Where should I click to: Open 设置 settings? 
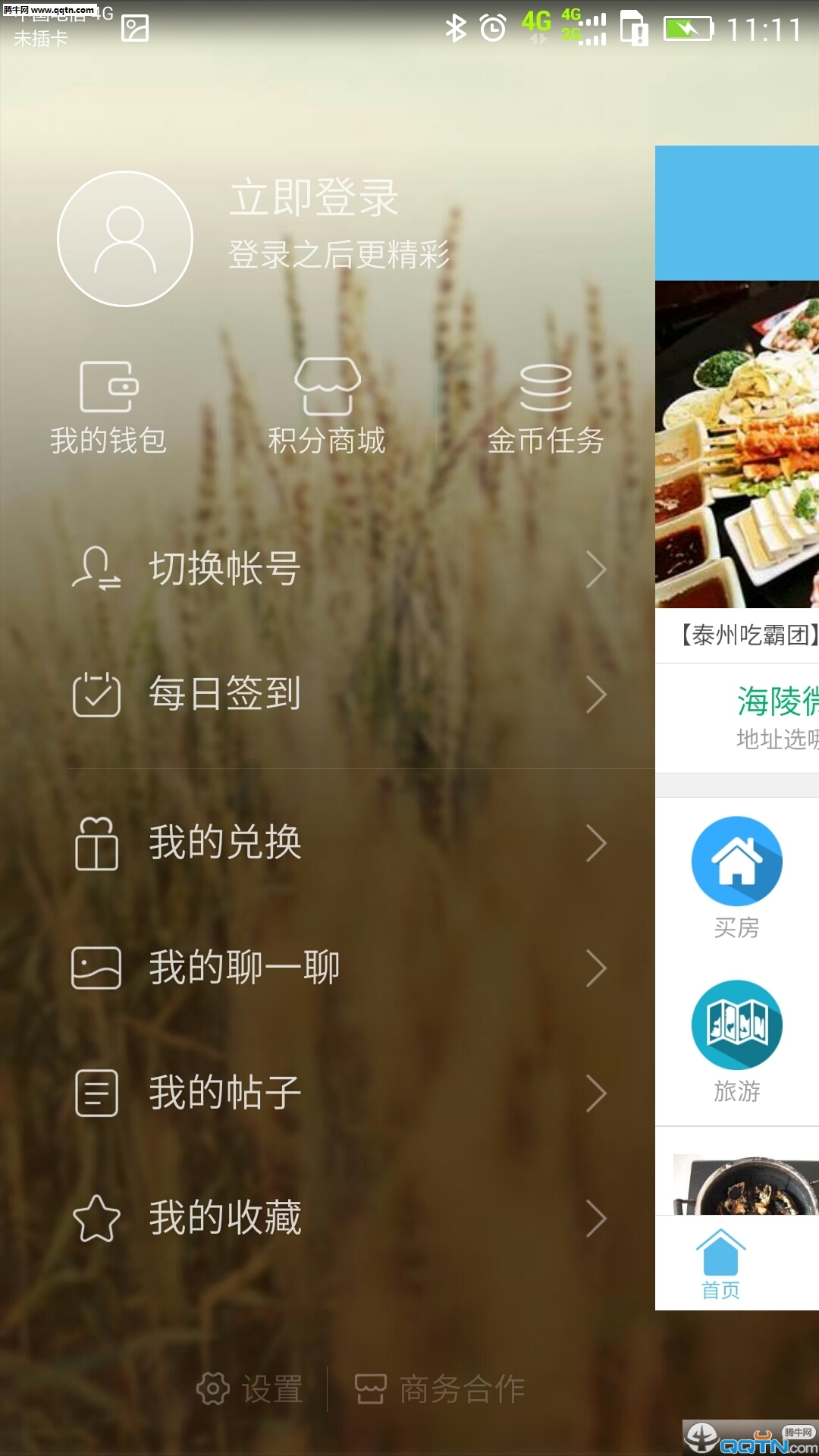[250, 1389]
